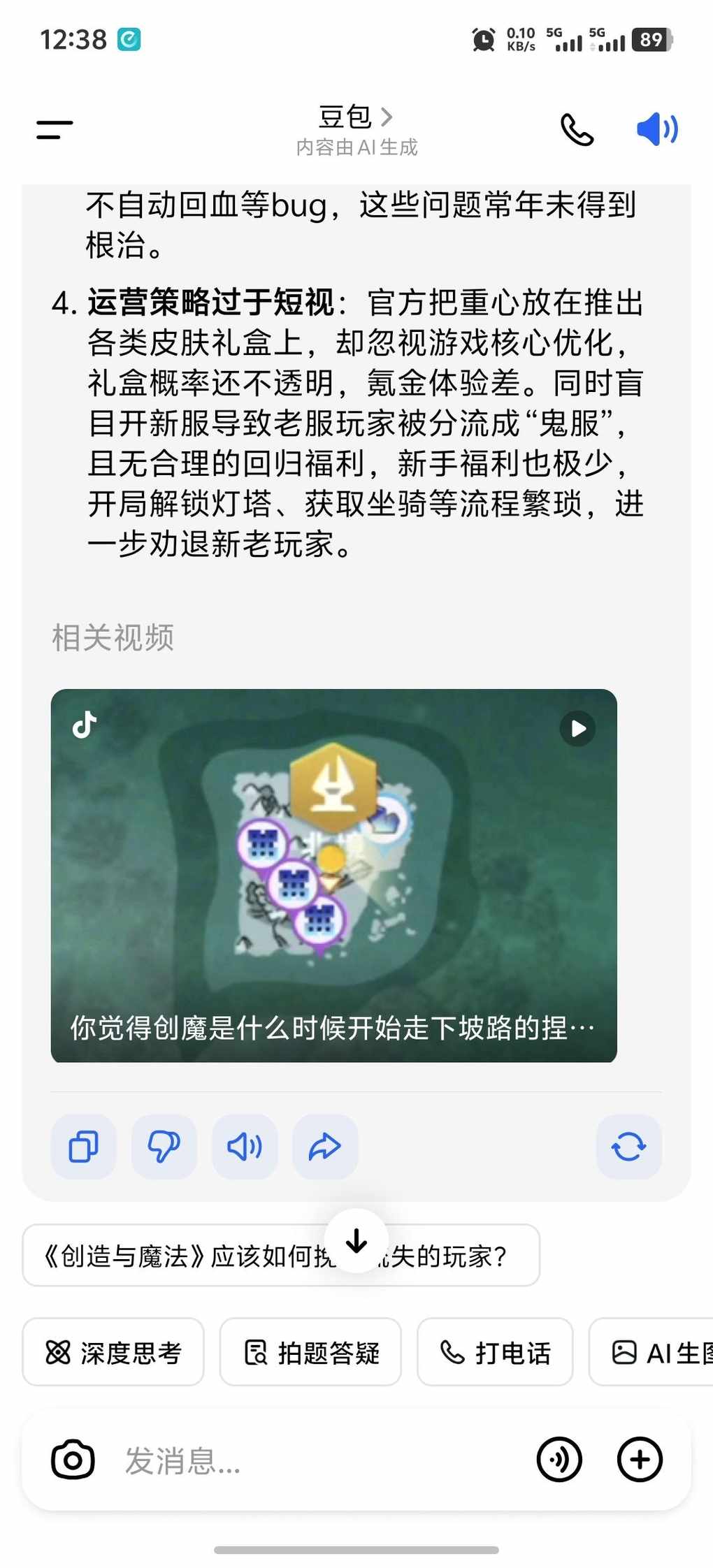Dislike this answer
713x1568 pixels.
click(164, 1147)
